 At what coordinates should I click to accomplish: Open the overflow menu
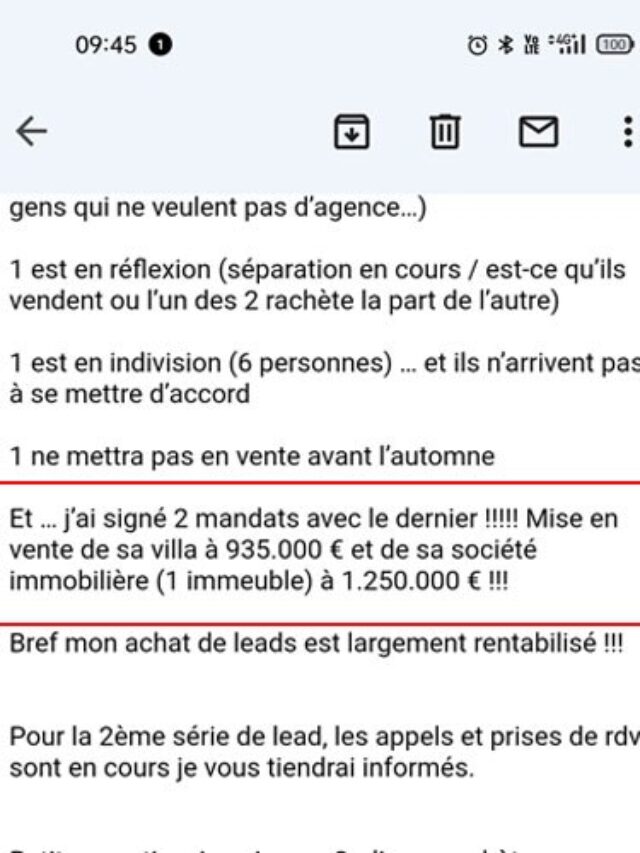(x=627, y=131)
